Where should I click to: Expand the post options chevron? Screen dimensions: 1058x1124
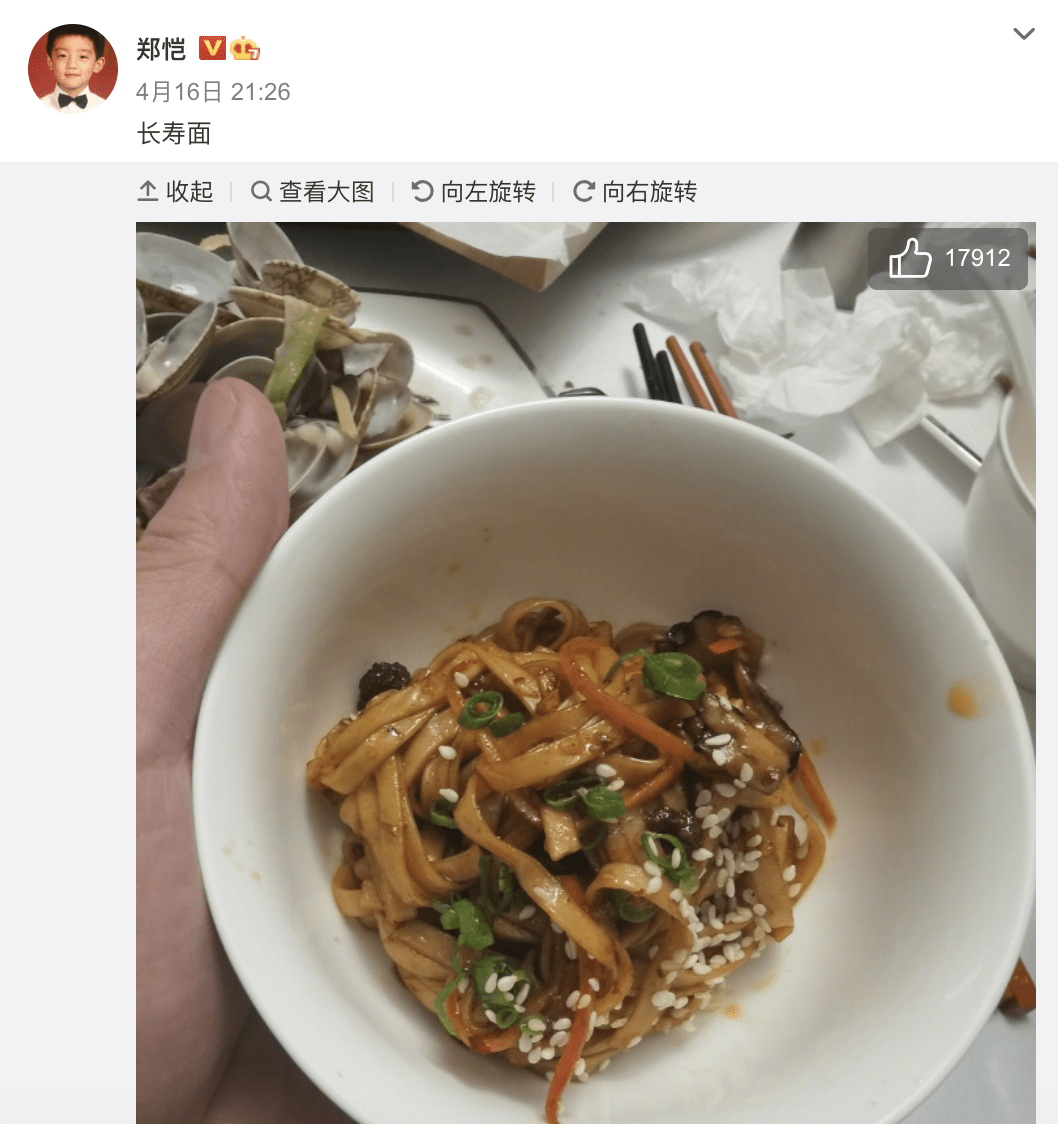click(x=1023, y=34)
